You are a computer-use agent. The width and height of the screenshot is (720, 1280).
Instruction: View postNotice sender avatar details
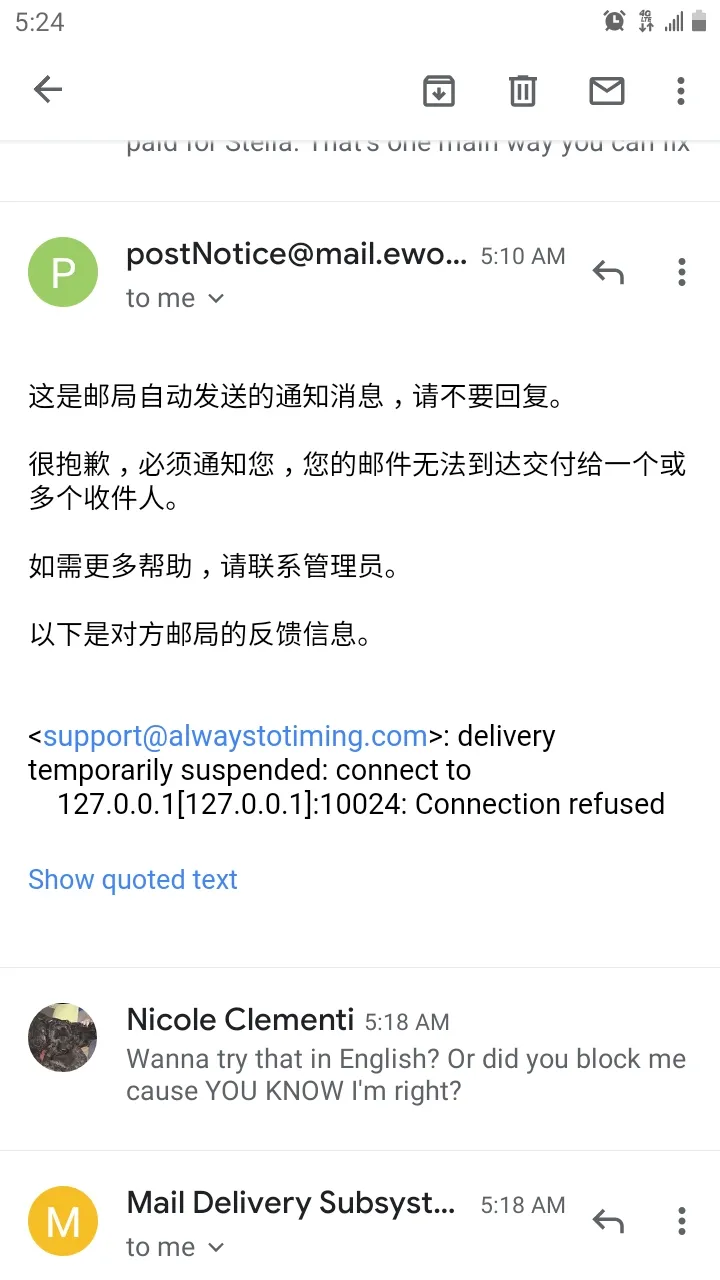tap(63, 272)
